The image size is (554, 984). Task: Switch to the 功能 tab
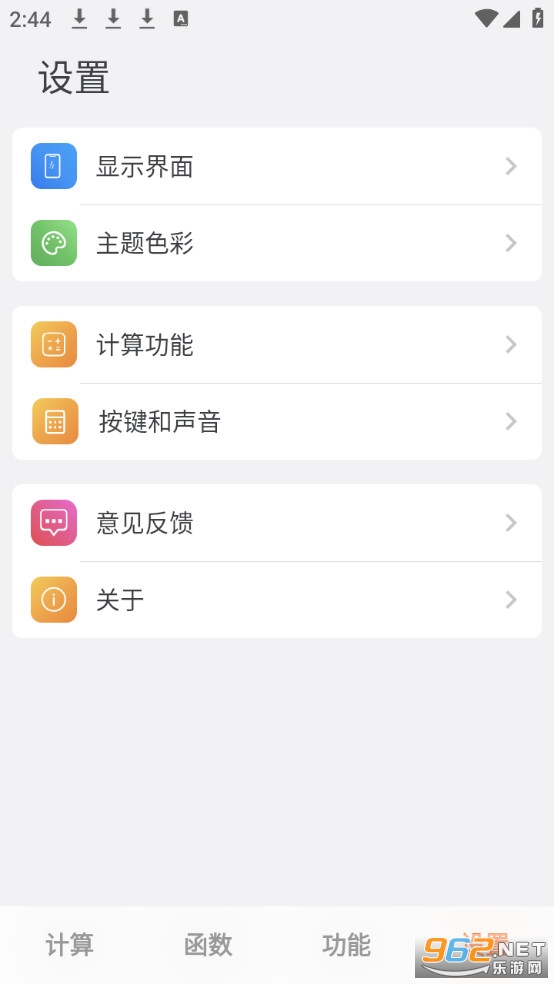pyautogui.click(x=346, y=944)
